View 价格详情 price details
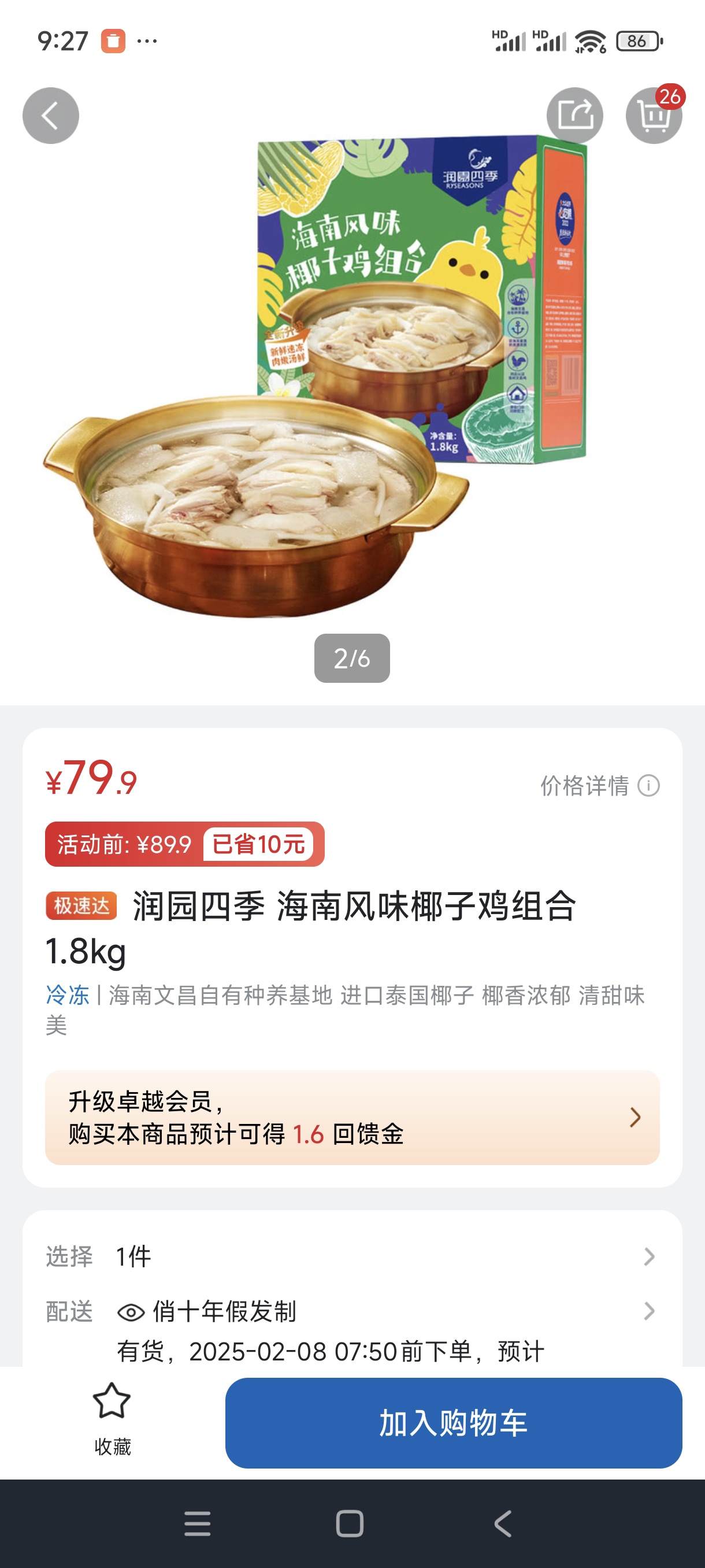Screen dimensions: 705x1568 click(x=599, y=786)
